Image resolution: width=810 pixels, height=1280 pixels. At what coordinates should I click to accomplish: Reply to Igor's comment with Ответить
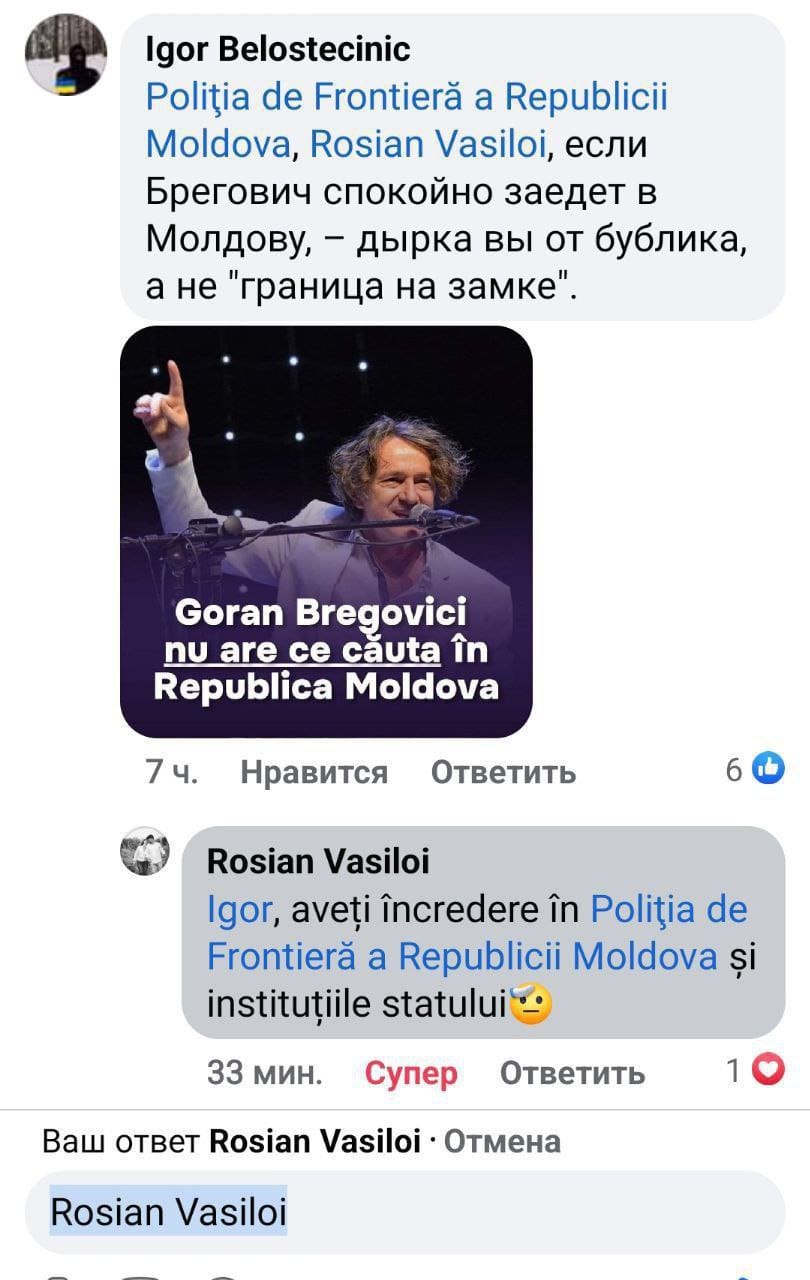click(x=502, y=772)
